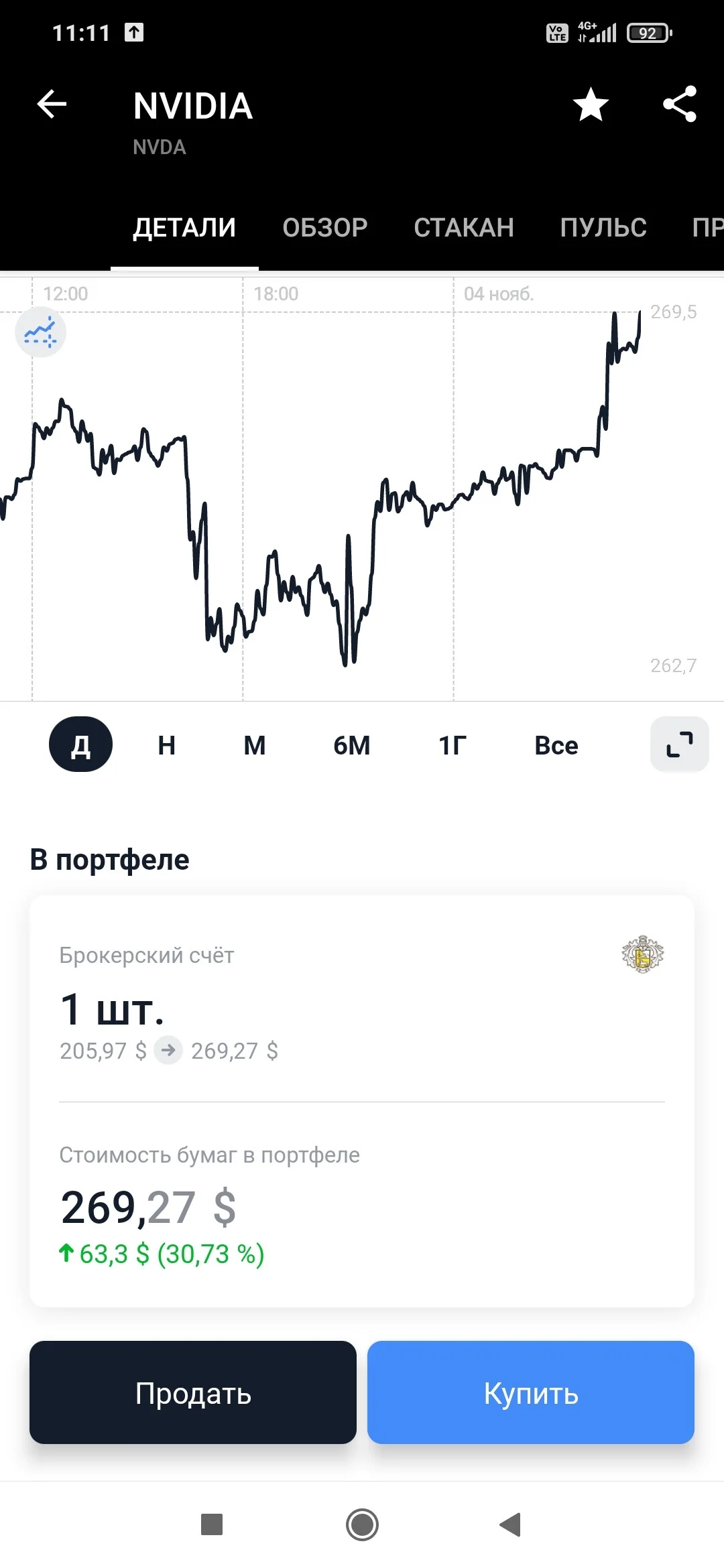The width and height of the screenshot is (724, 1568).
Task: Go back using the top arrow
Action: point(52,104)
